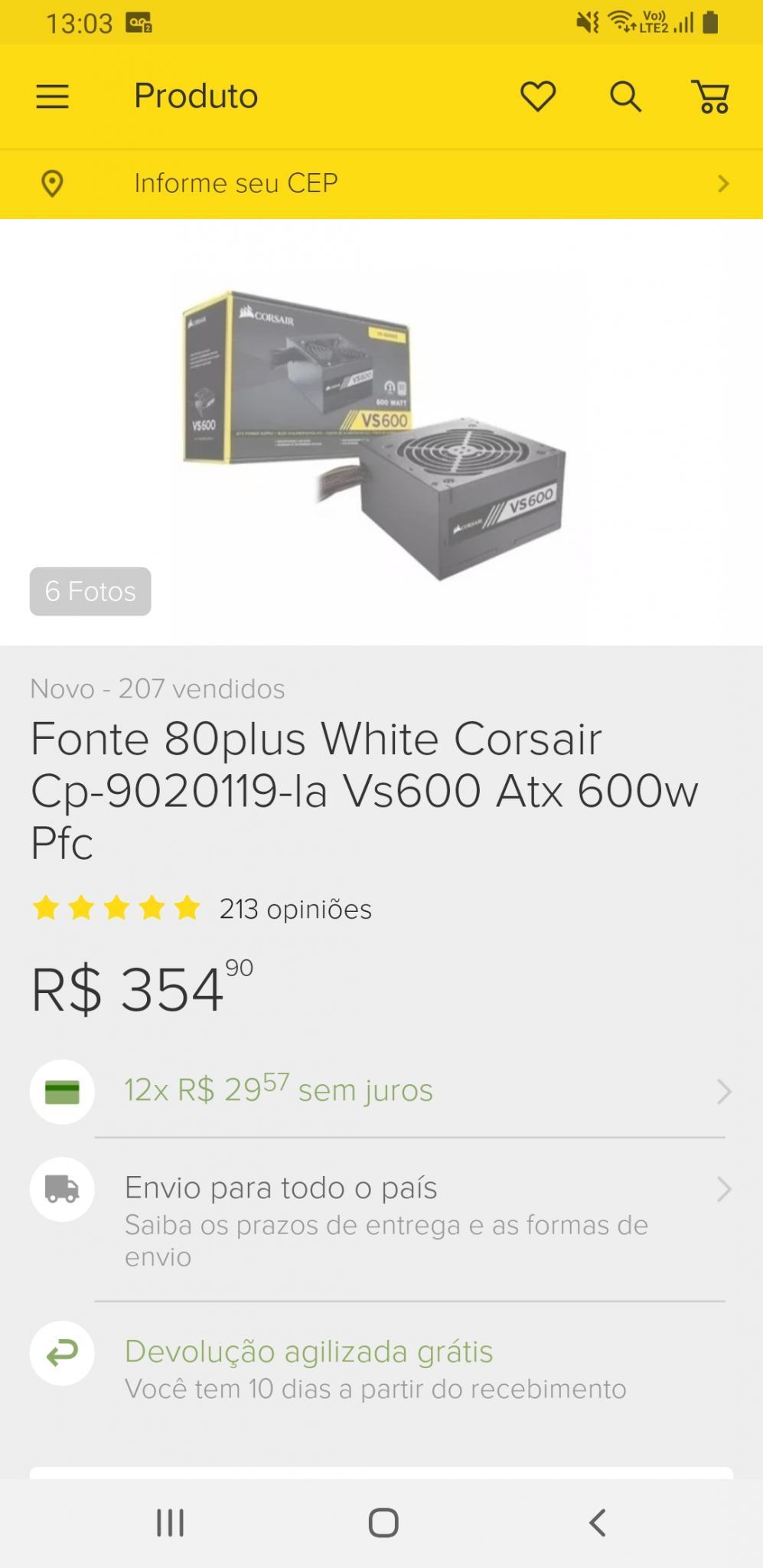Open 12x sem juros installment options
Image resolution: width=763 pixels, height=1568 pixels.
pos(381,1090)
